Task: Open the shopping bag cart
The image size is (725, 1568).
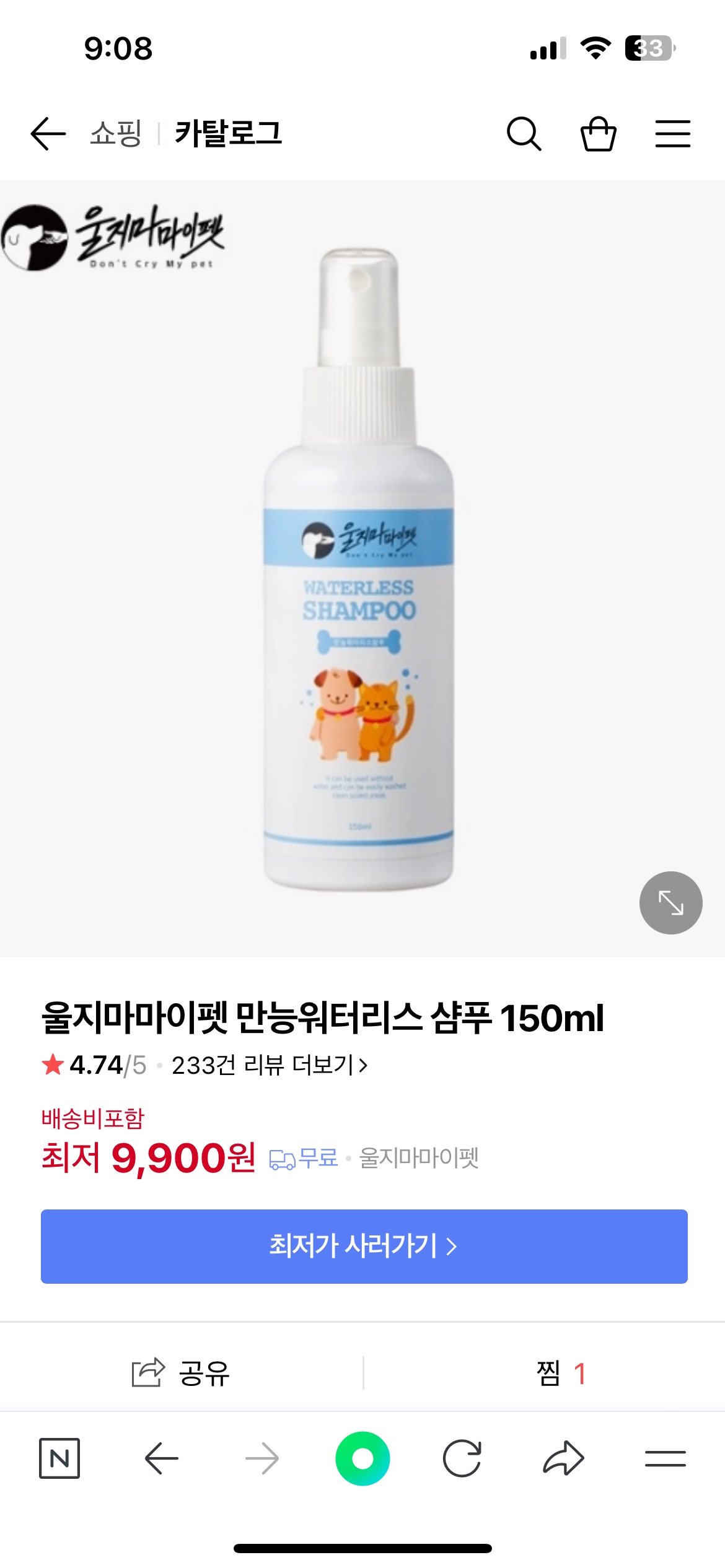Action: click(x=598, y=134)
